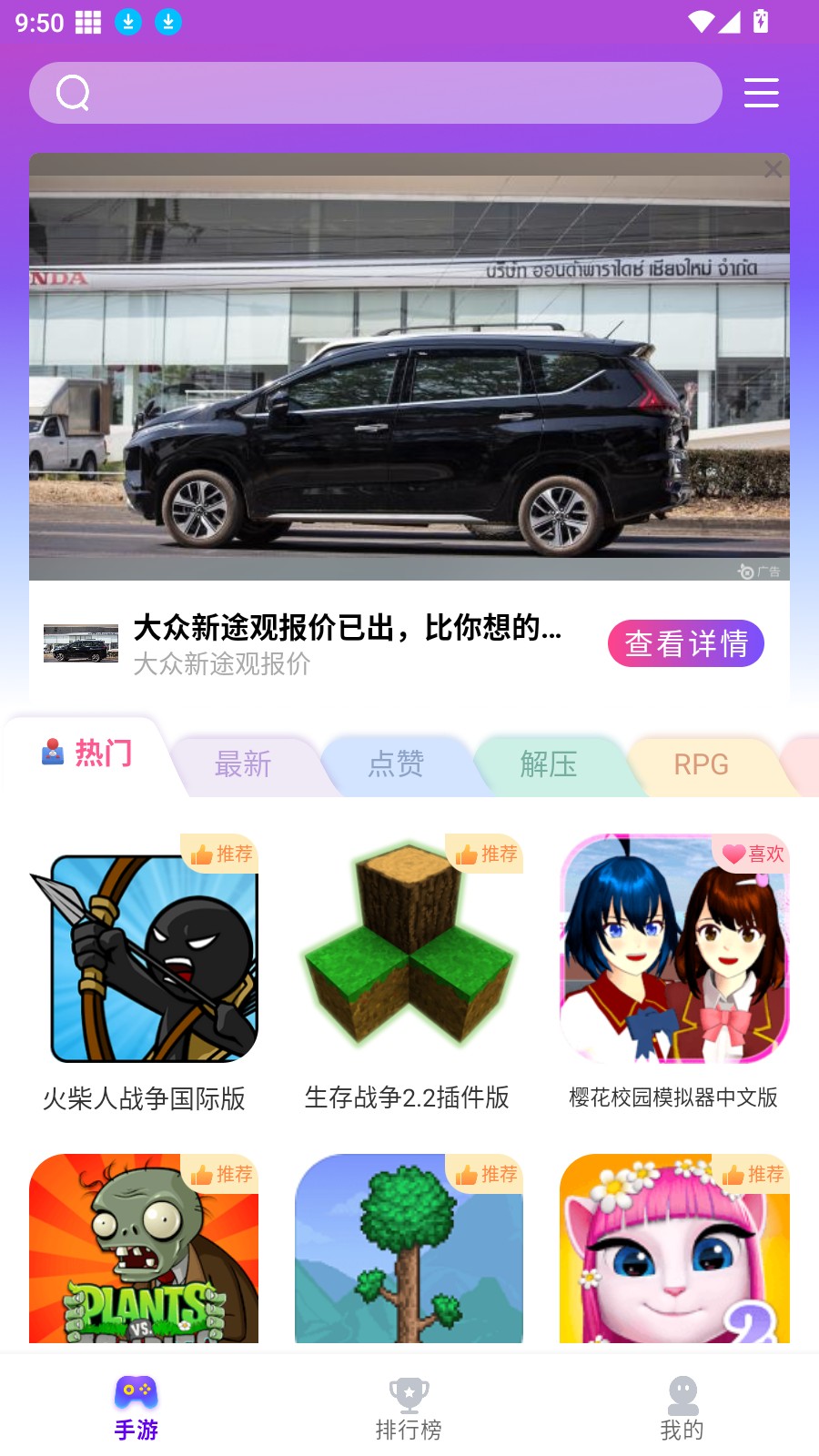
Task: Click the heart 喜欢 badge on 樱花校园模拟器
Action: (x=752, y=854)
